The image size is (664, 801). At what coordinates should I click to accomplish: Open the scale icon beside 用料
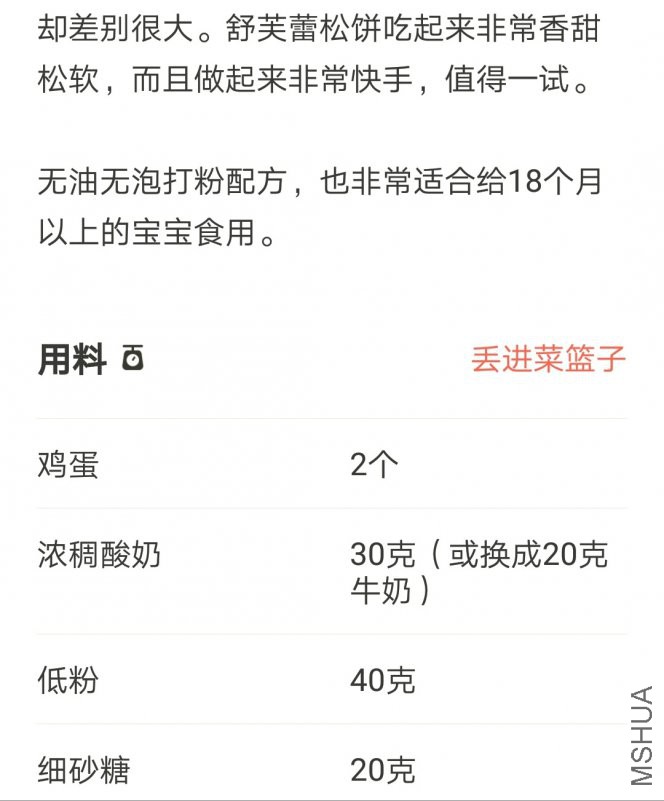pos(132,358)
